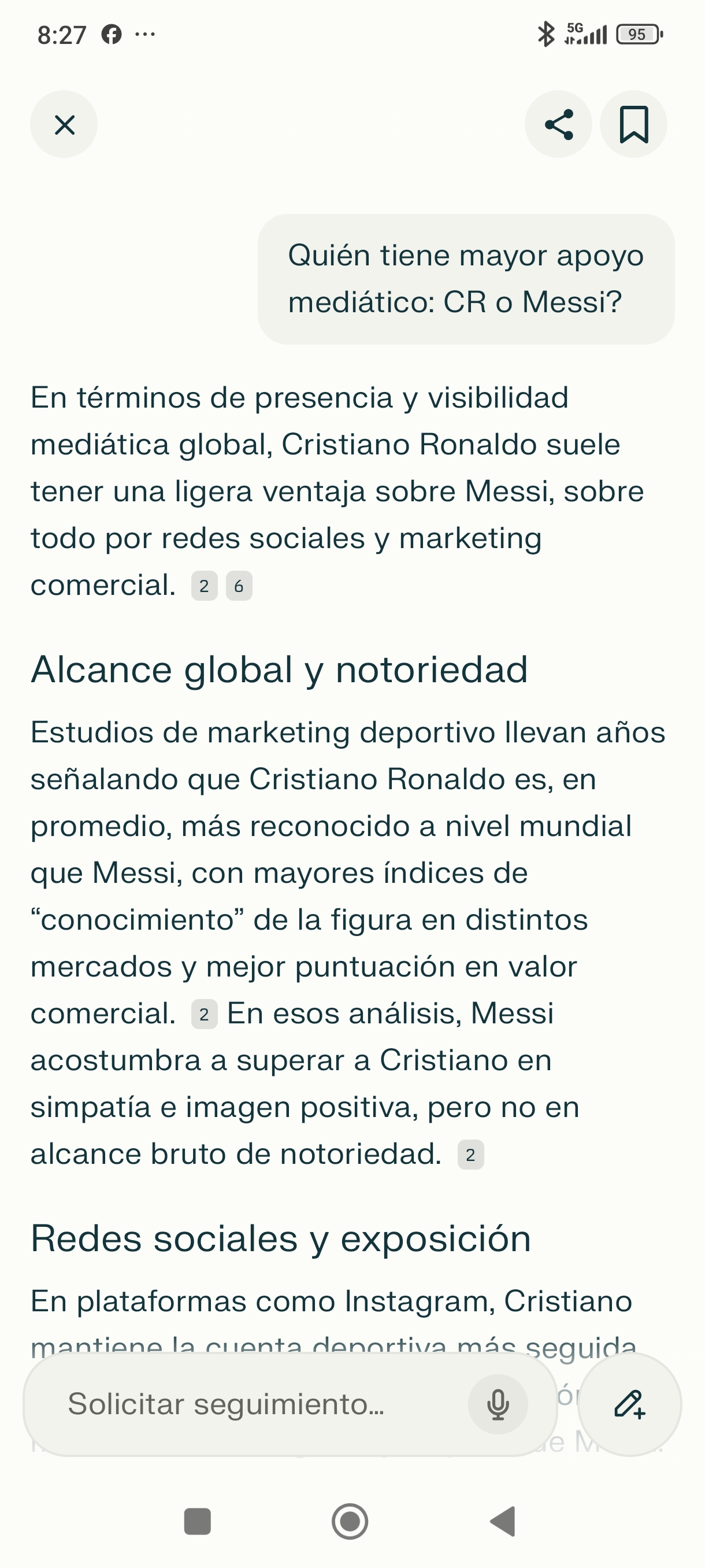Go back using the system back button
The width and height of the screenshot is (705, 1568).
click(503, 1521)
